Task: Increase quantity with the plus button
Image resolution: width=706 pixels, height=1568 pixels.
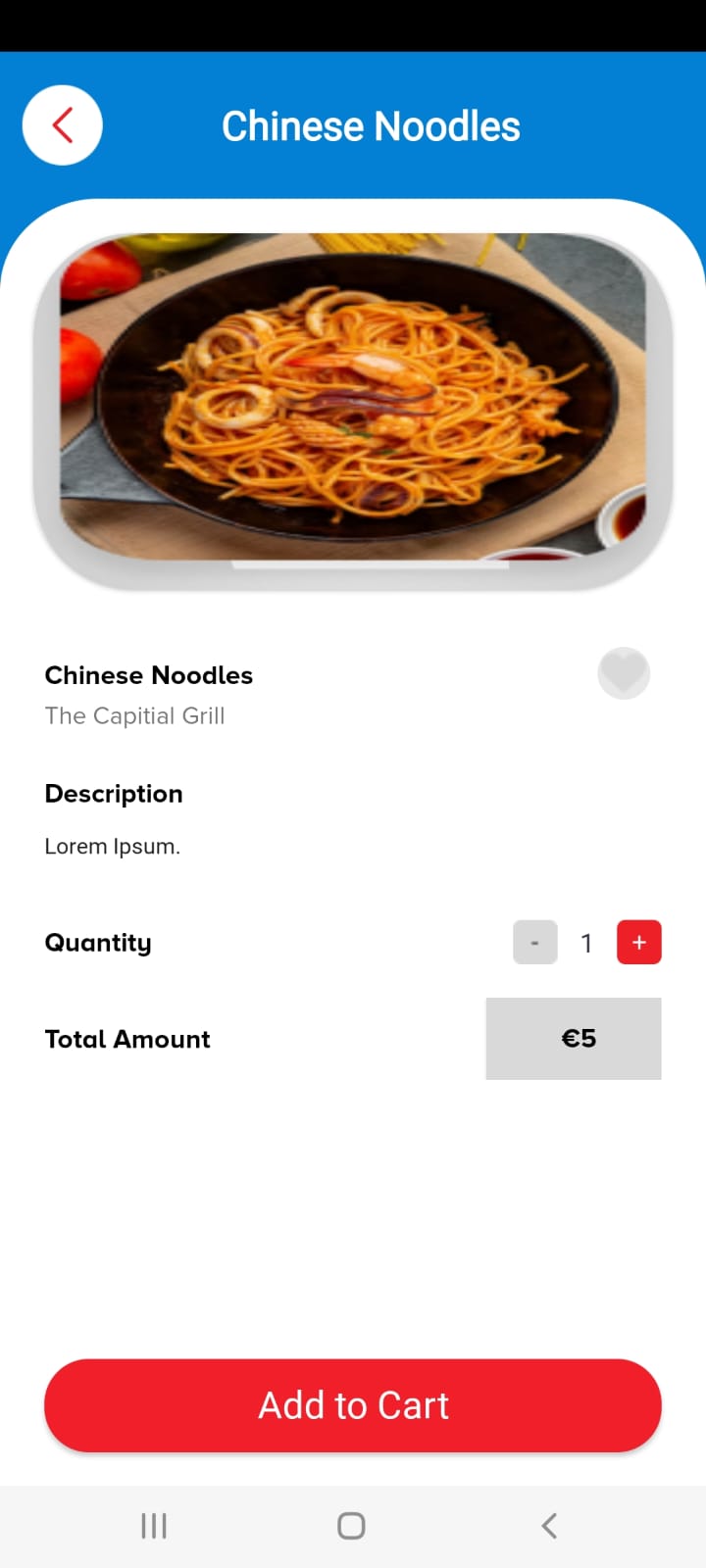Action: coord(638,943)
